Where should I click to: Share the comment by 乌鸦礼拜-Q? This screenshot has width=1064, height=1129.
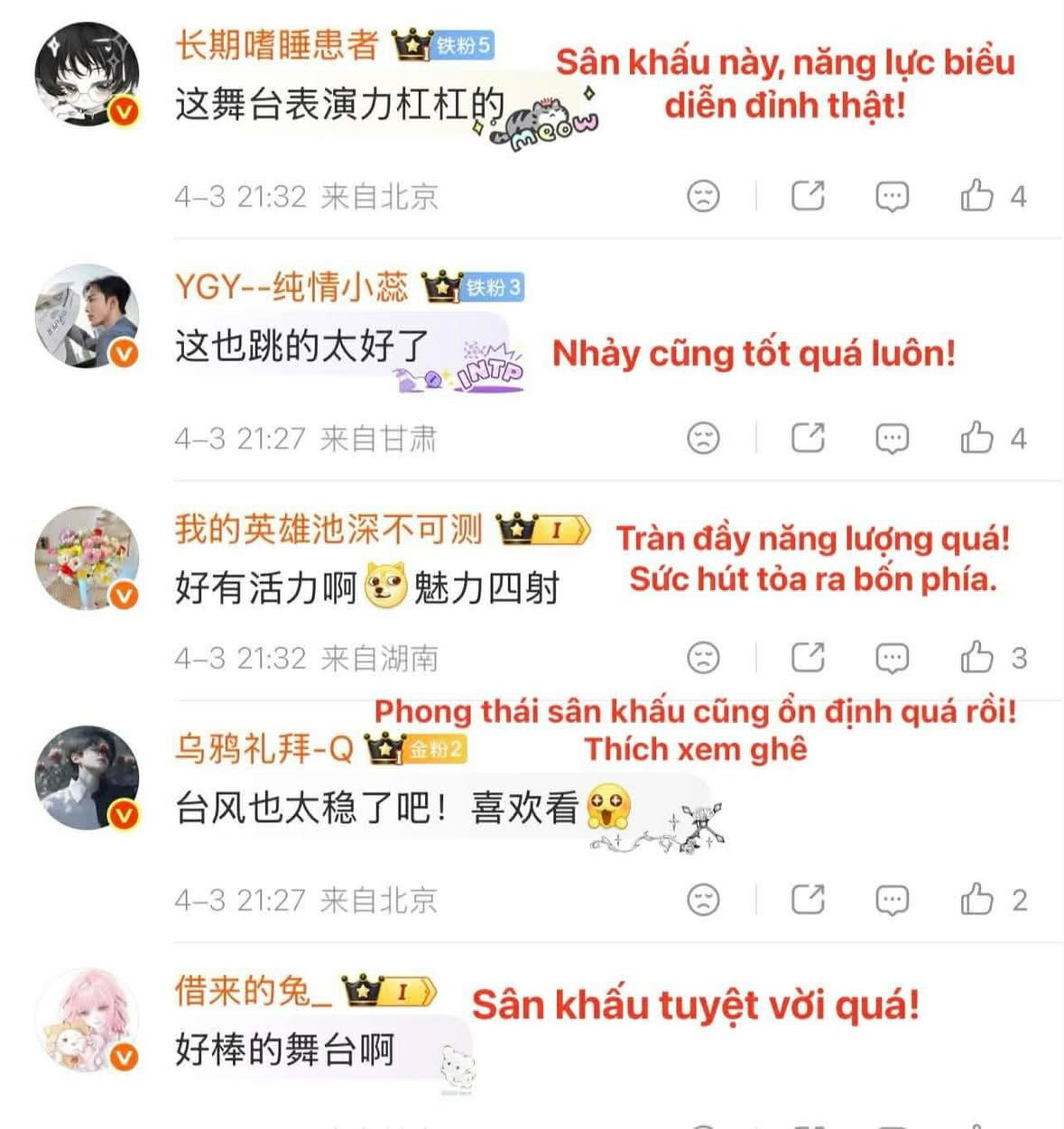coord(808,899)
